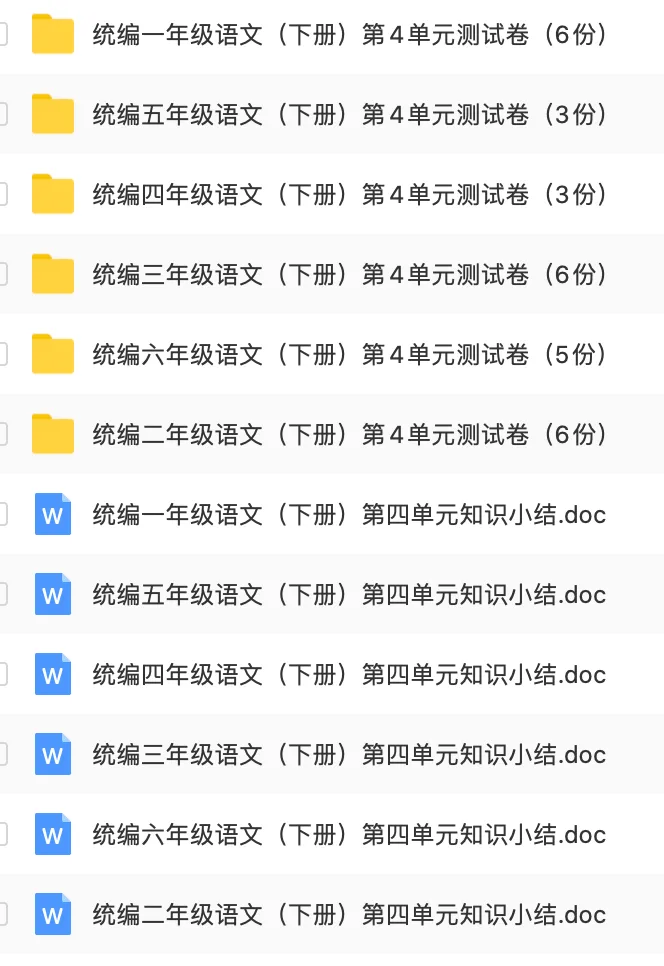Open the 统编六年级语文 第4单元测试卷（5份）folder
Viewport: 664px width, 966px height.
350,355
